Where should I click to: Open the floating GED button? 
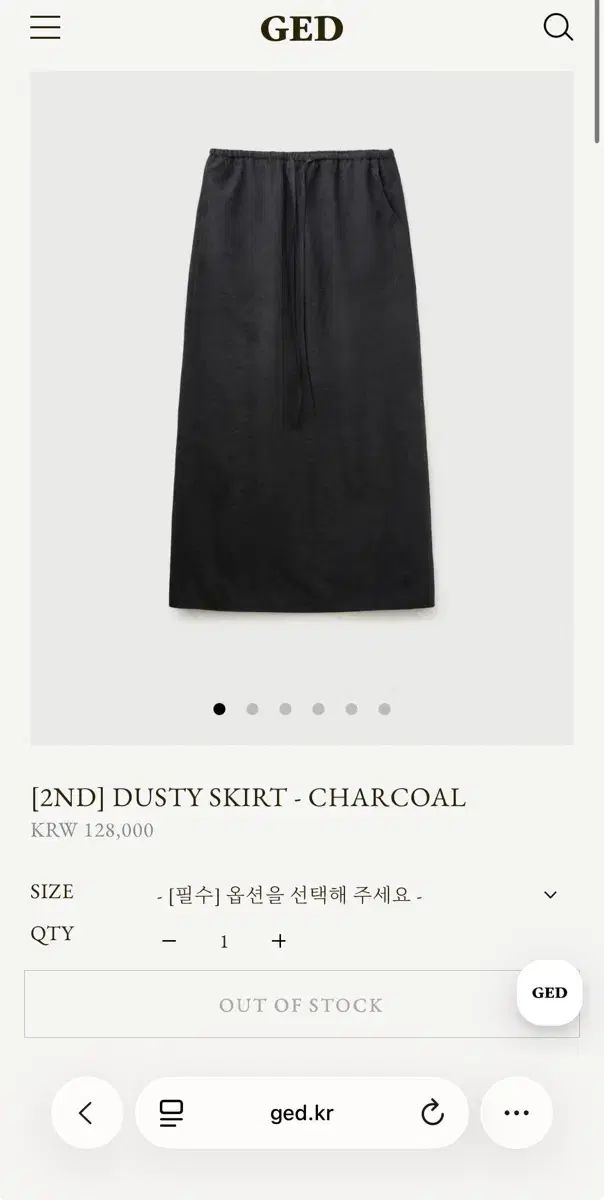[x=549, y=992]
